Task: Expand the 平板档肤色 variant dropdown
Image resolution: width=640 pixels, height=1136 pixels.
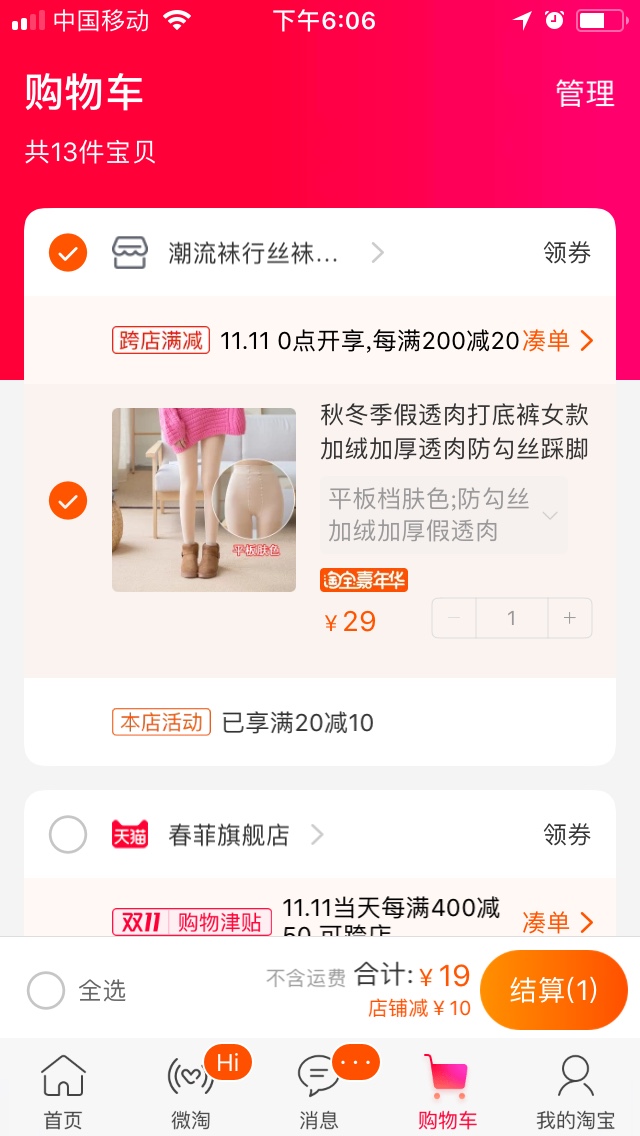Action: click(444, 516)
